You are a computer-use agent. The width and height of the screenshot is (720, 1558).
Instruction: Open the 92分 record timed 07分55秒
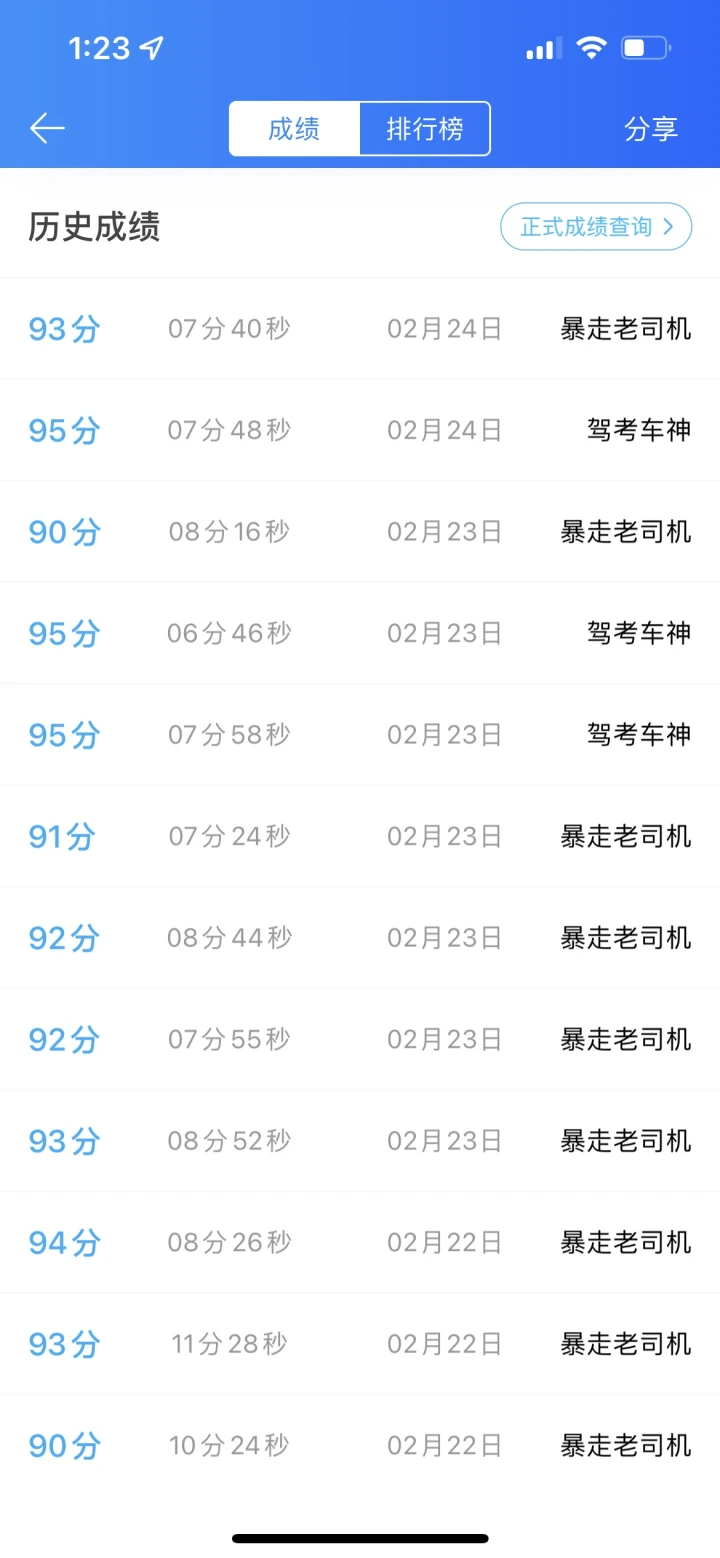pyautogui.click(x=360, y=1040)
